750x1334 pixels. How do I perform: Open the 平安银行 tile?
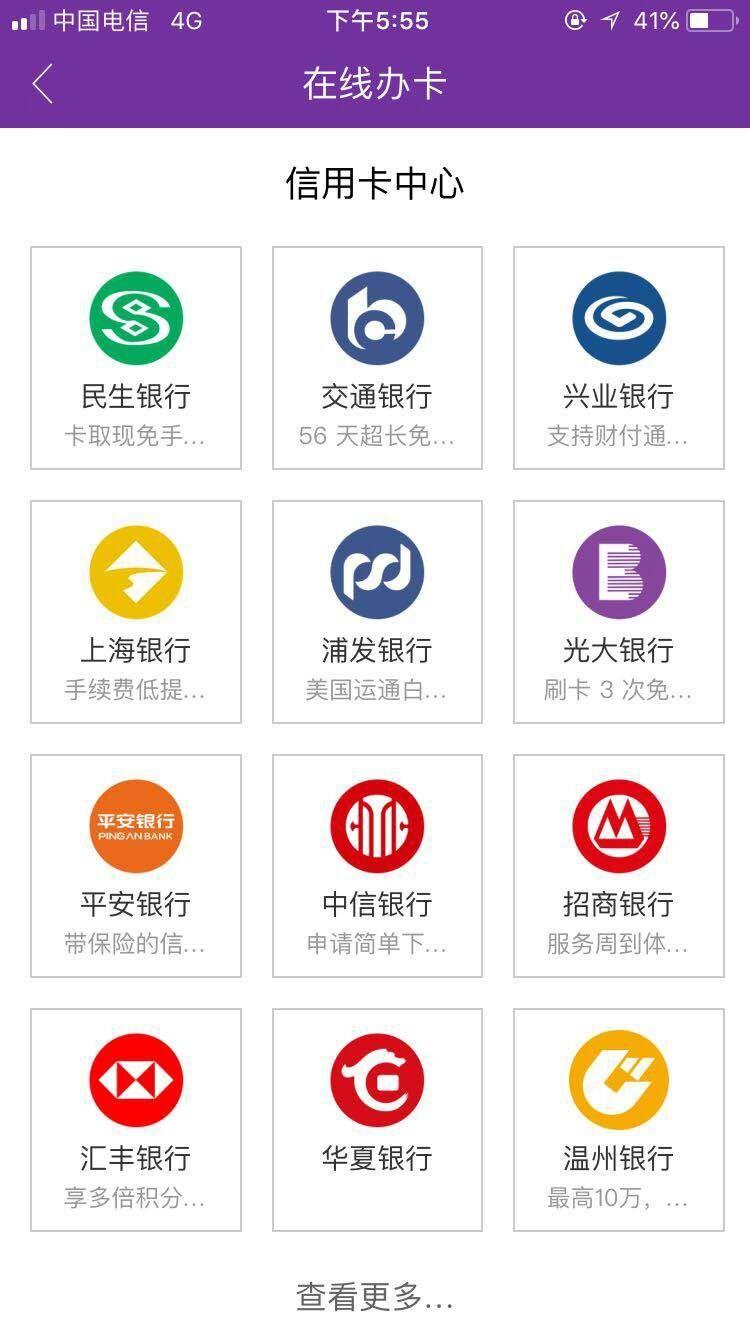136,866
